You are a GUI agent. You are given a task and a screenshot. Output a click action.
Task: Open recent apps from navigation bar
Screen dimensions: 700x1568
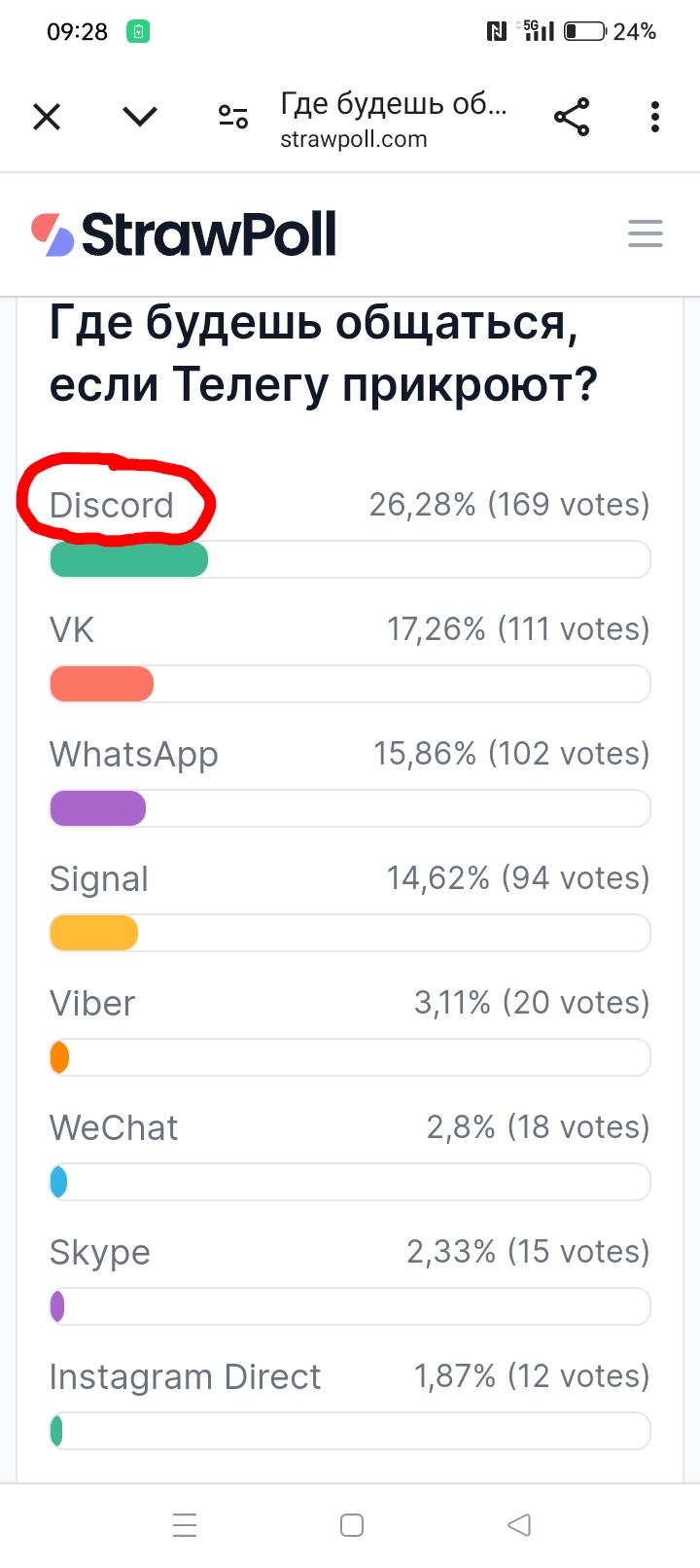tap(185, 1524)
